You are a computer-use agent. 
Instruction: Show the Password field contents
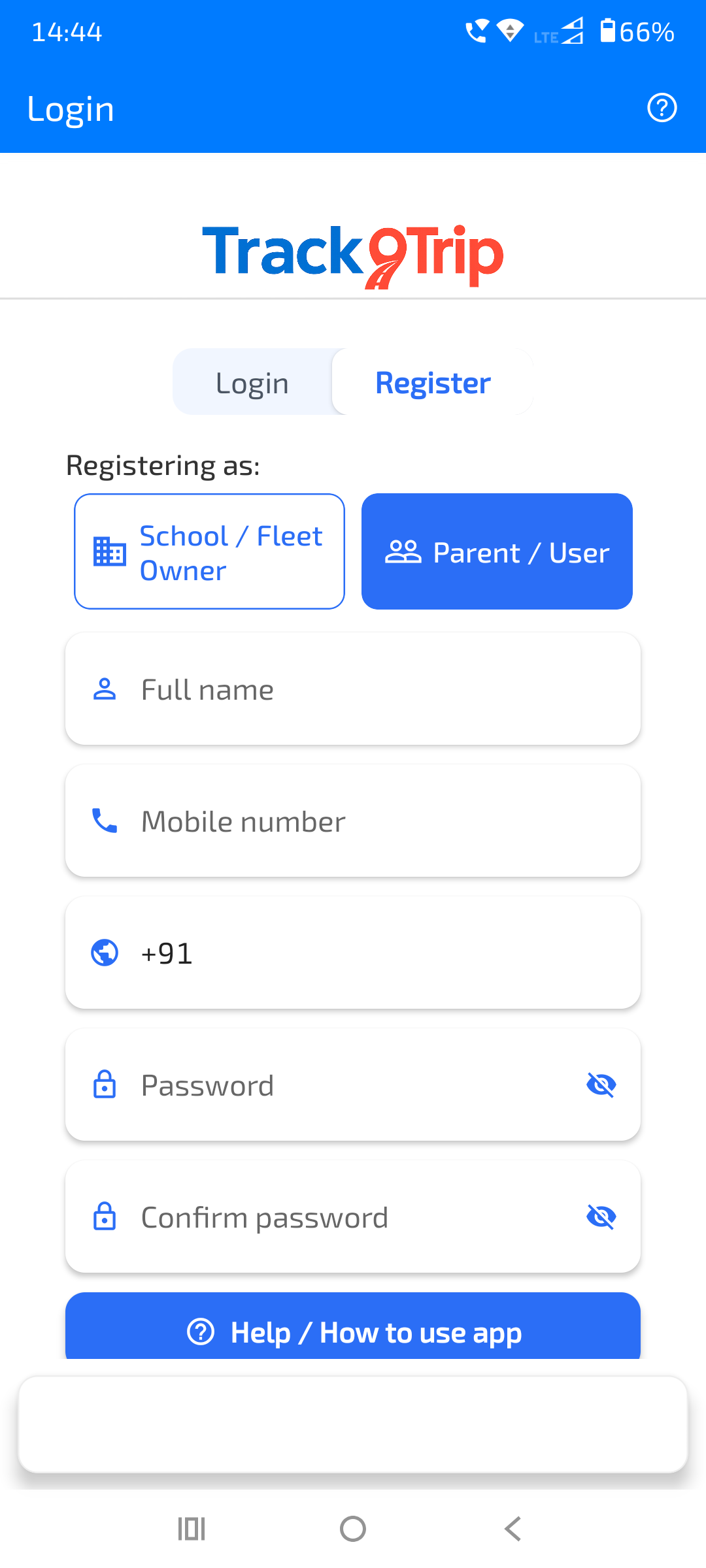pos(601,1085)
